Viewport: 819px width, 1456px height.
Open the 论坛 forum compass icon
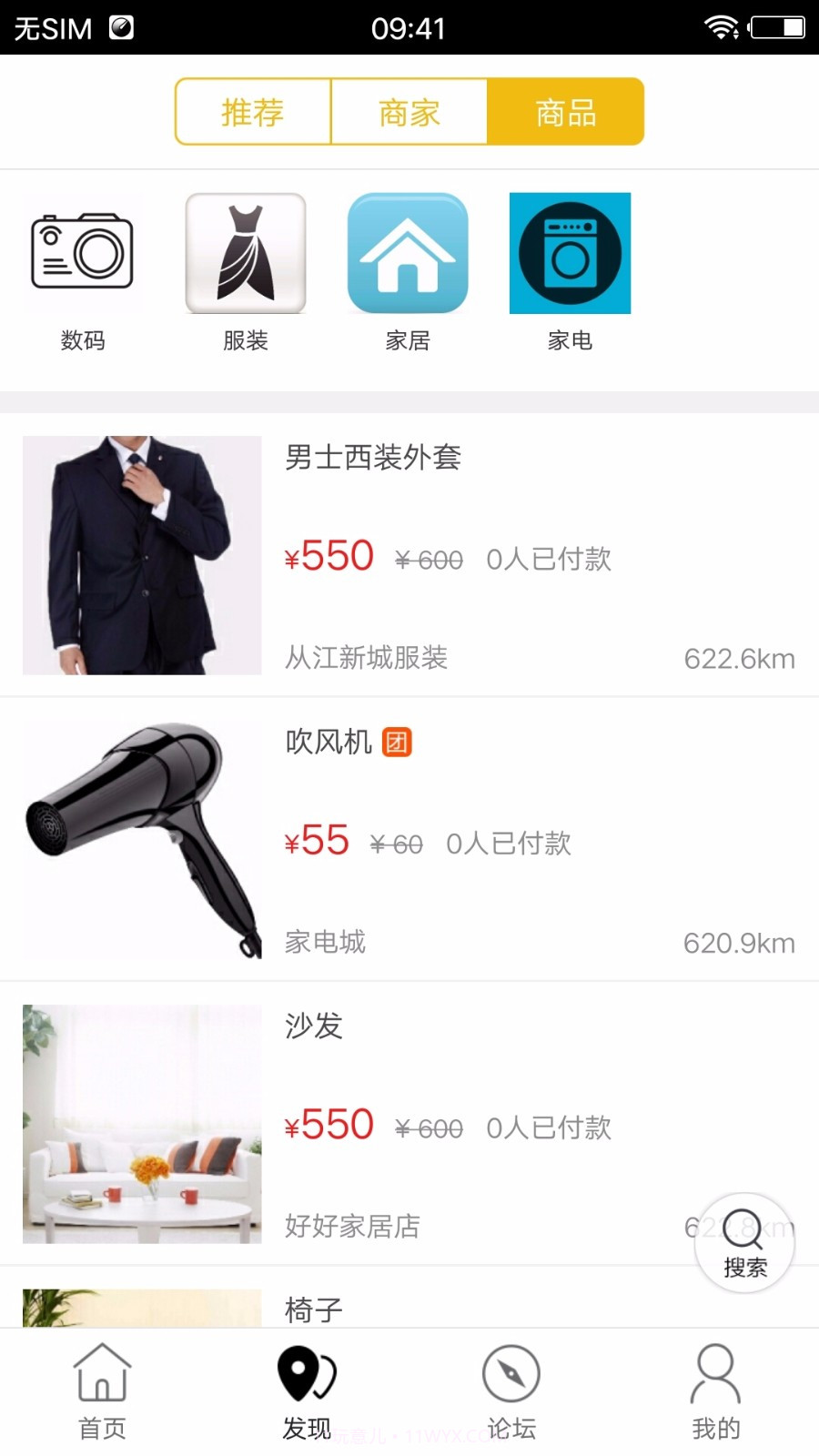[x=511, y=1379]
